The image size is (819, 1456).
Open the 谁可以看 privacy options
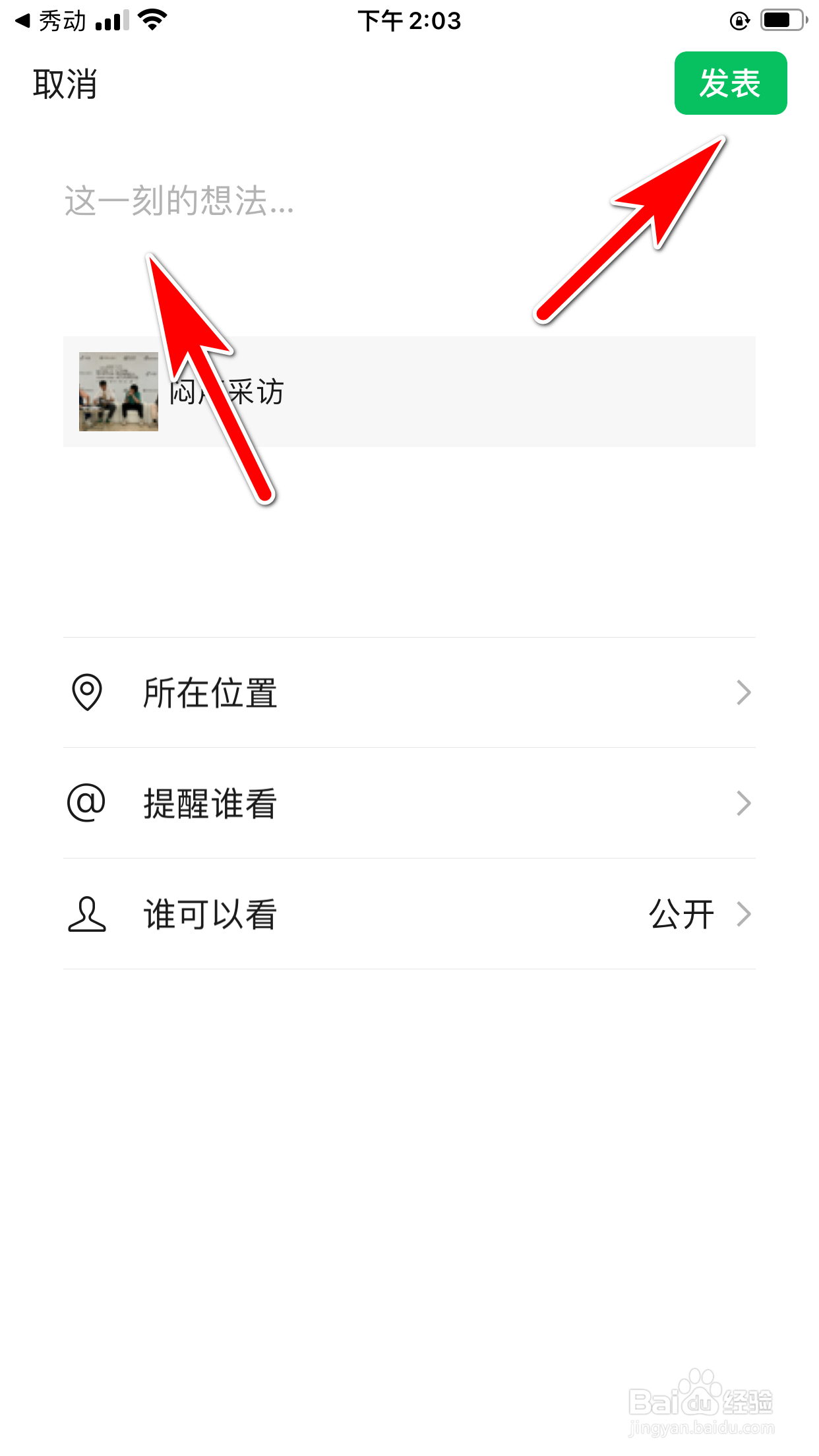point(409,913)
